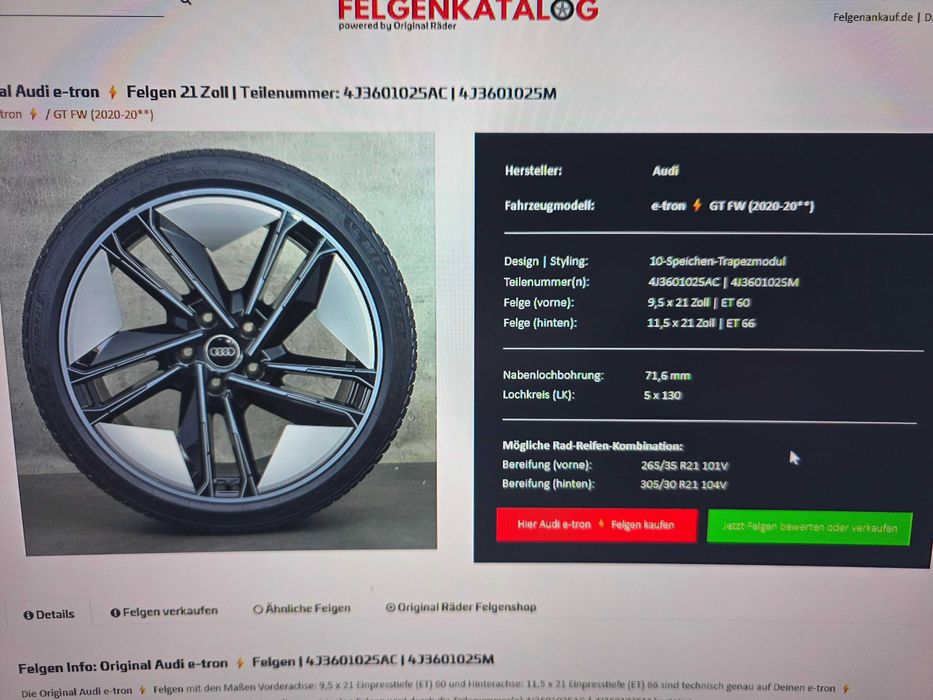
Task: Show the Ähnliche Felgen tab
Action: (302, 608)
